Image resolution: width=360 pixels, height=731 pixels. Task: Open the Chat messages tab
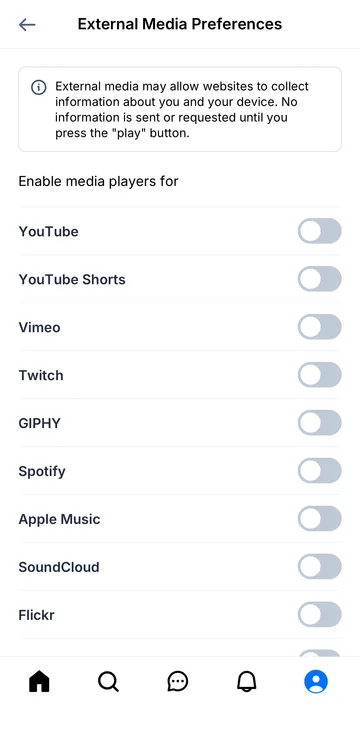tap(178, 682)
